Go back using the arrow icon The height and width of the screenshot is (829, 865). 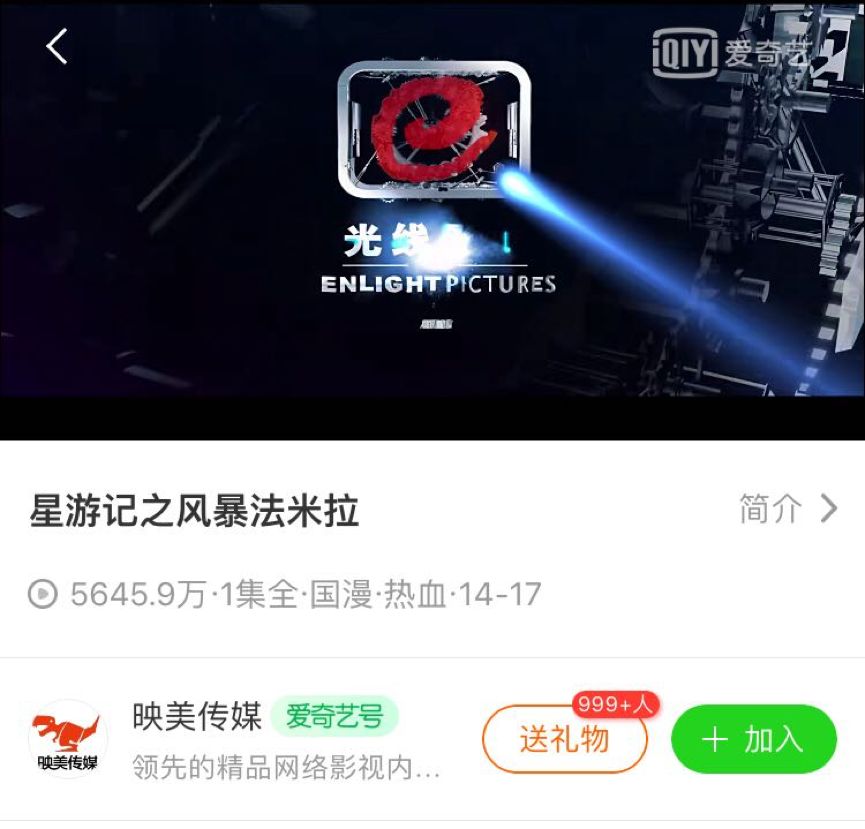(57, 46)
